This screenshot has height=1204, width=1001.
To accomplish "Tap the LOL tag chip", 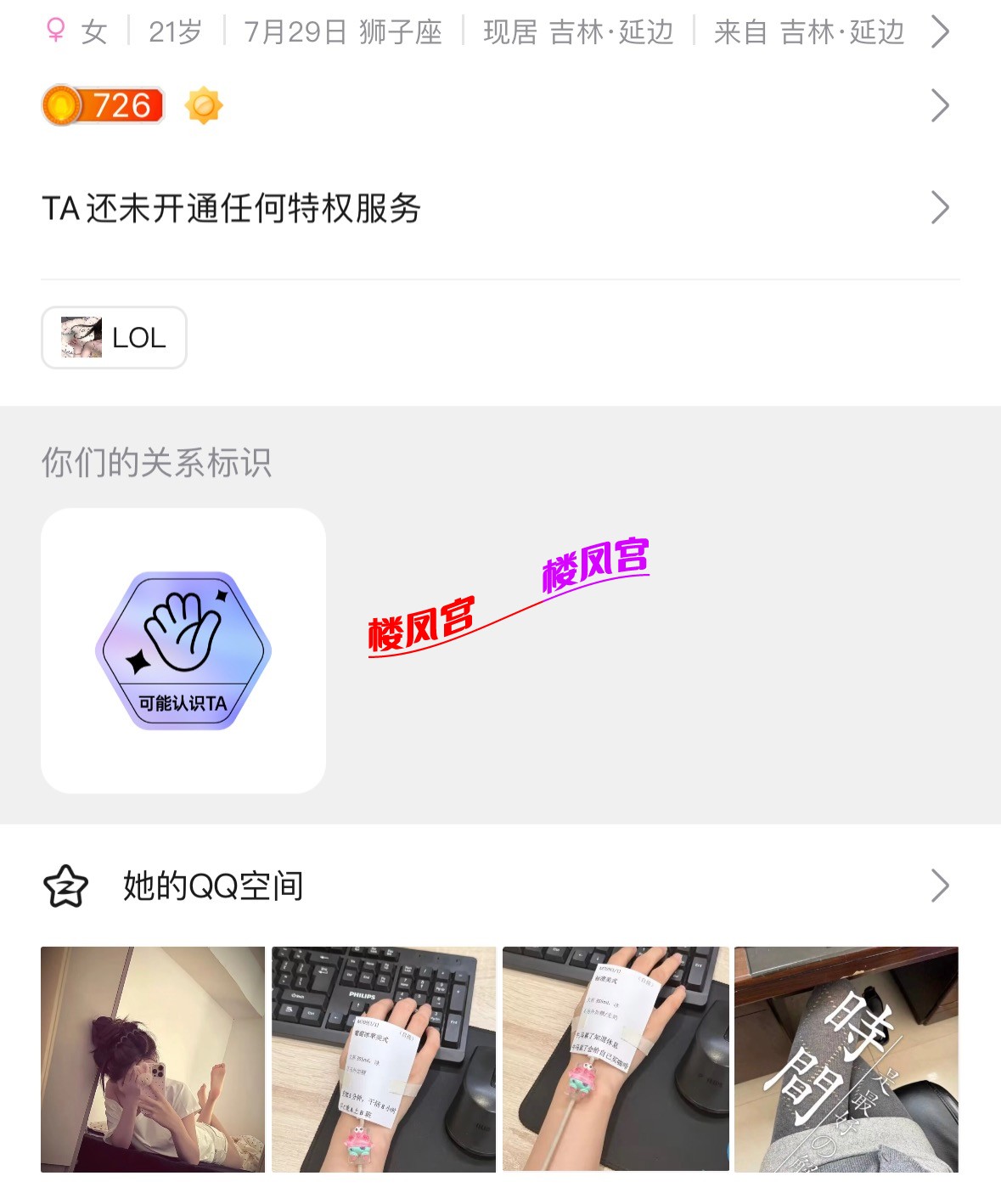I will pos(114,338).
